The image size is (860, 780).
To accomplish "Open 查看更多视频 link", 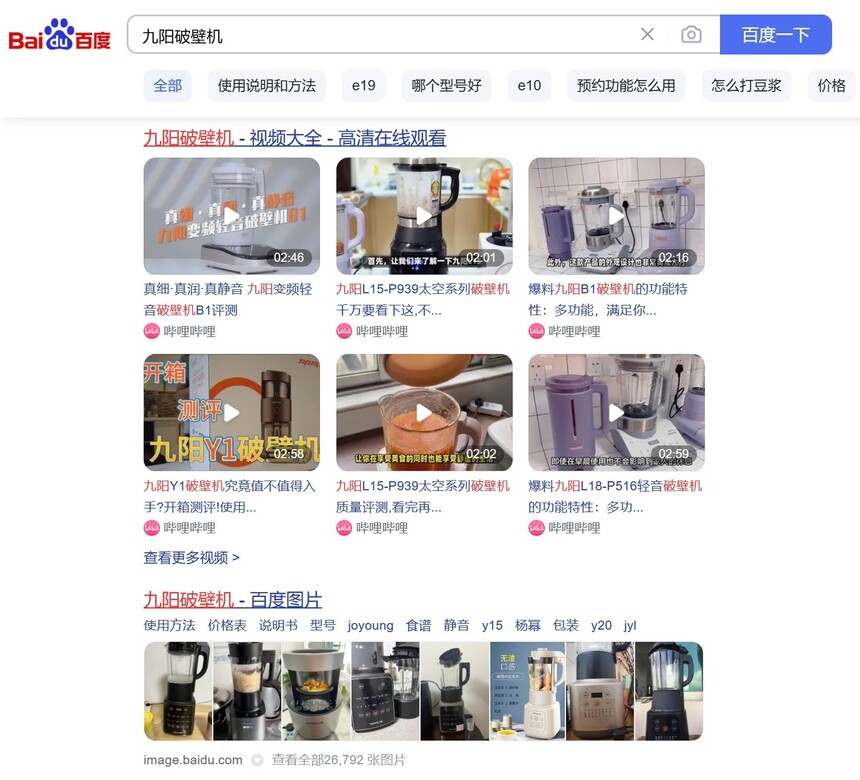I will click(x=191, y=557).
